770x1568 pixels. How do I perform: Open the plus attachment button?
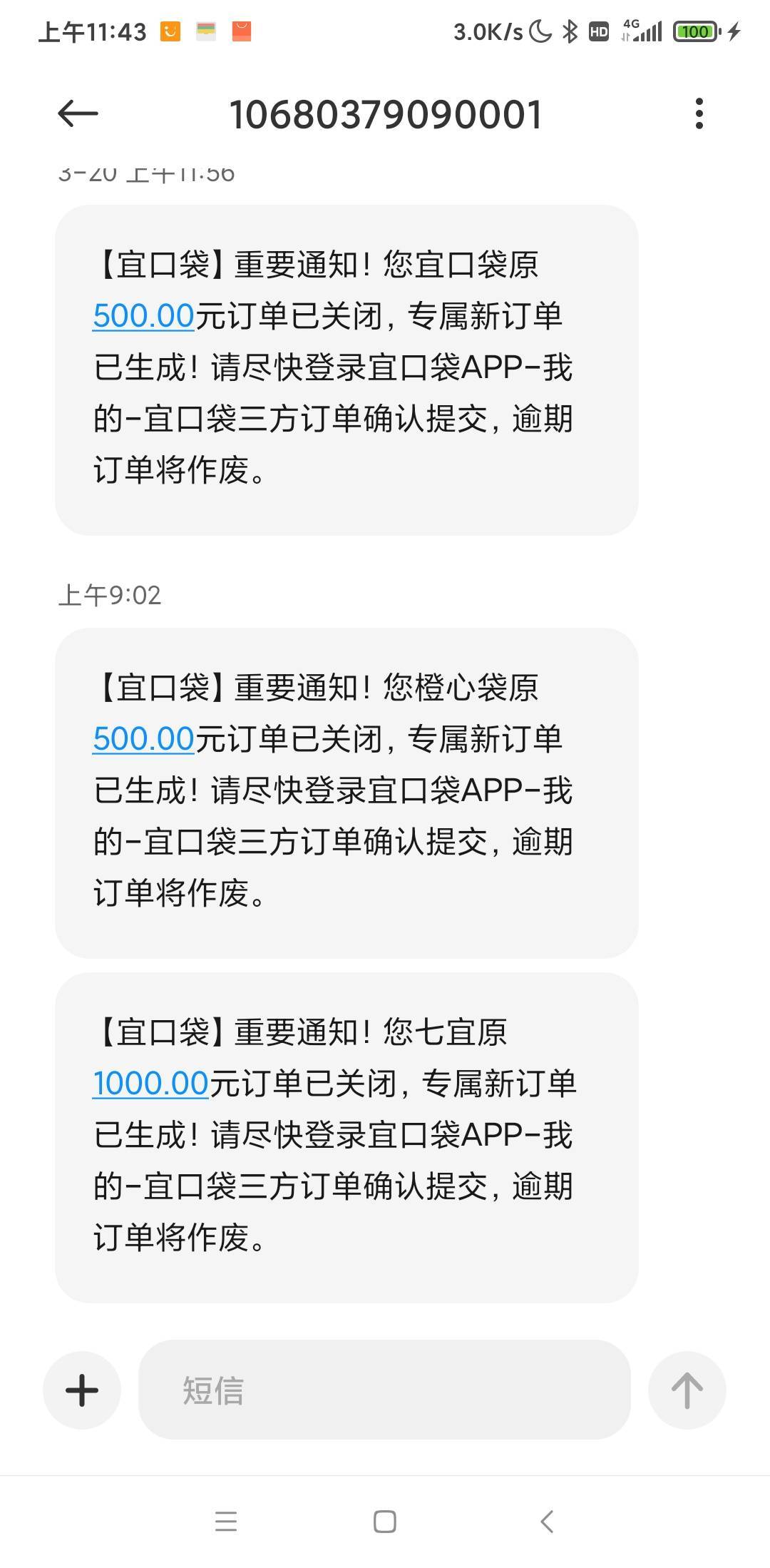(x=82, y=1390)
